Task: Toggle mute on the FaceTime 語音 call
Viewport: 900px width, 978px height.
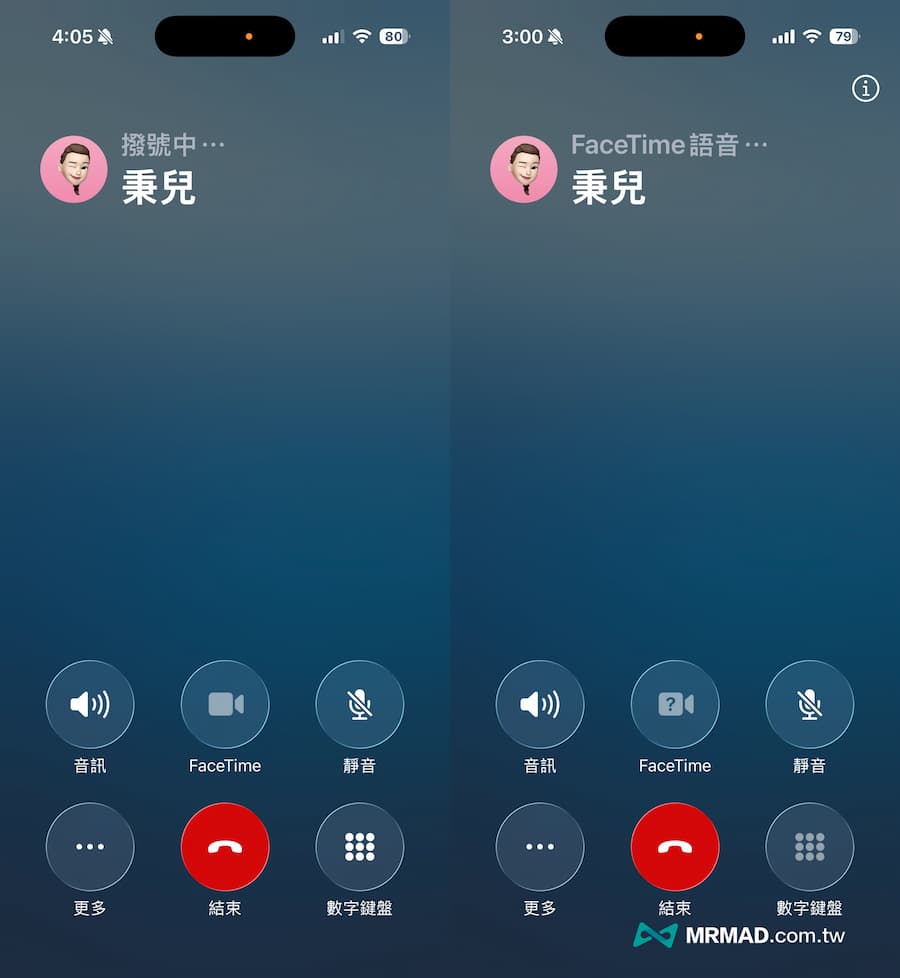Action: pos(810,704)
